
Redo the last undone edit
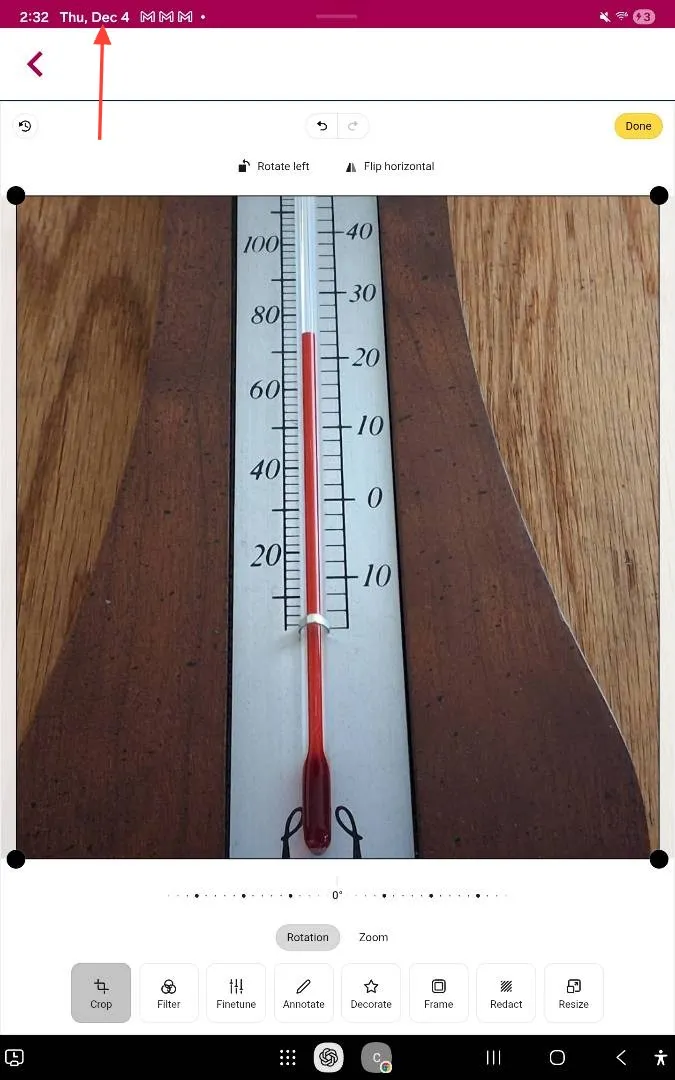(x=352, y=126)
